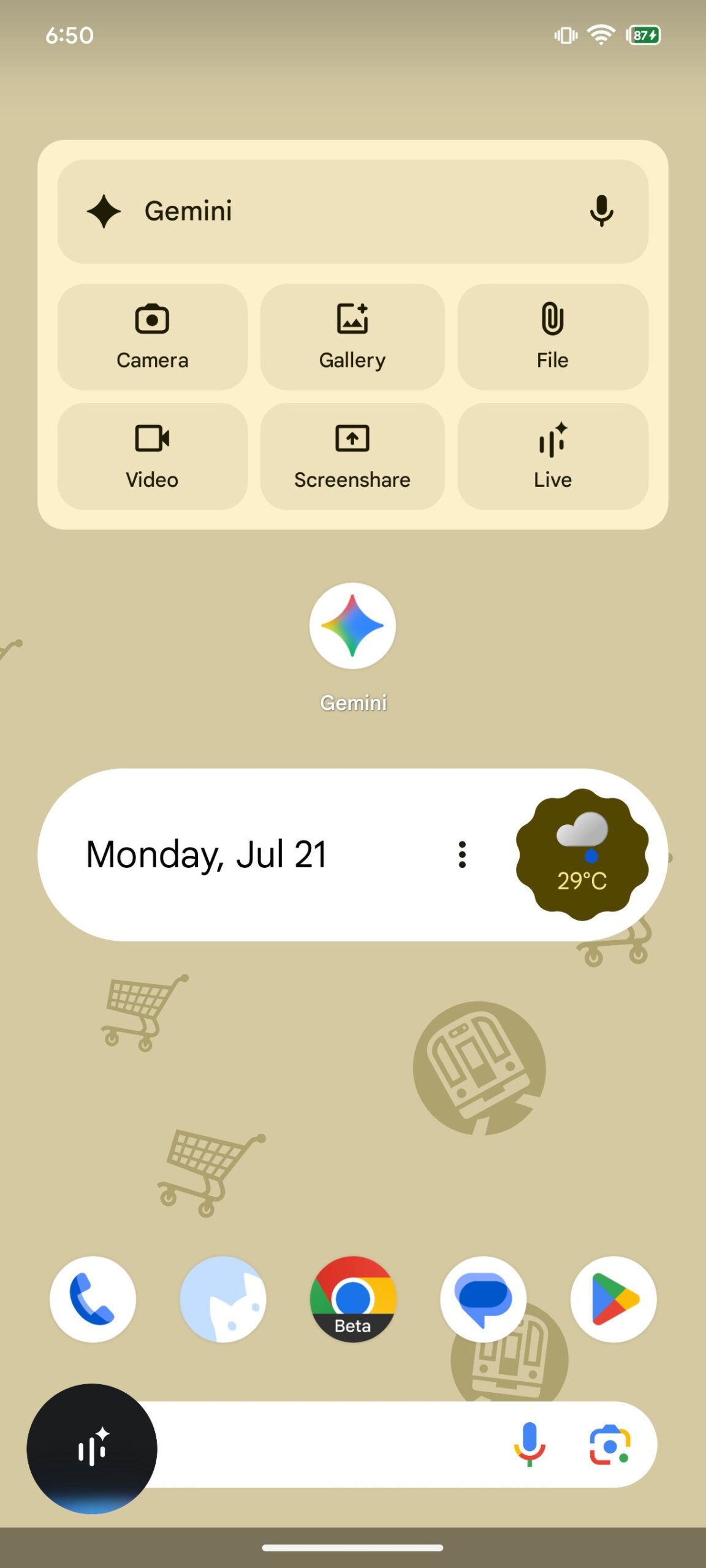Screen dimensions: 706x1568
Task: Open Camera from the Gemini widget
Action: click(152, 336)
